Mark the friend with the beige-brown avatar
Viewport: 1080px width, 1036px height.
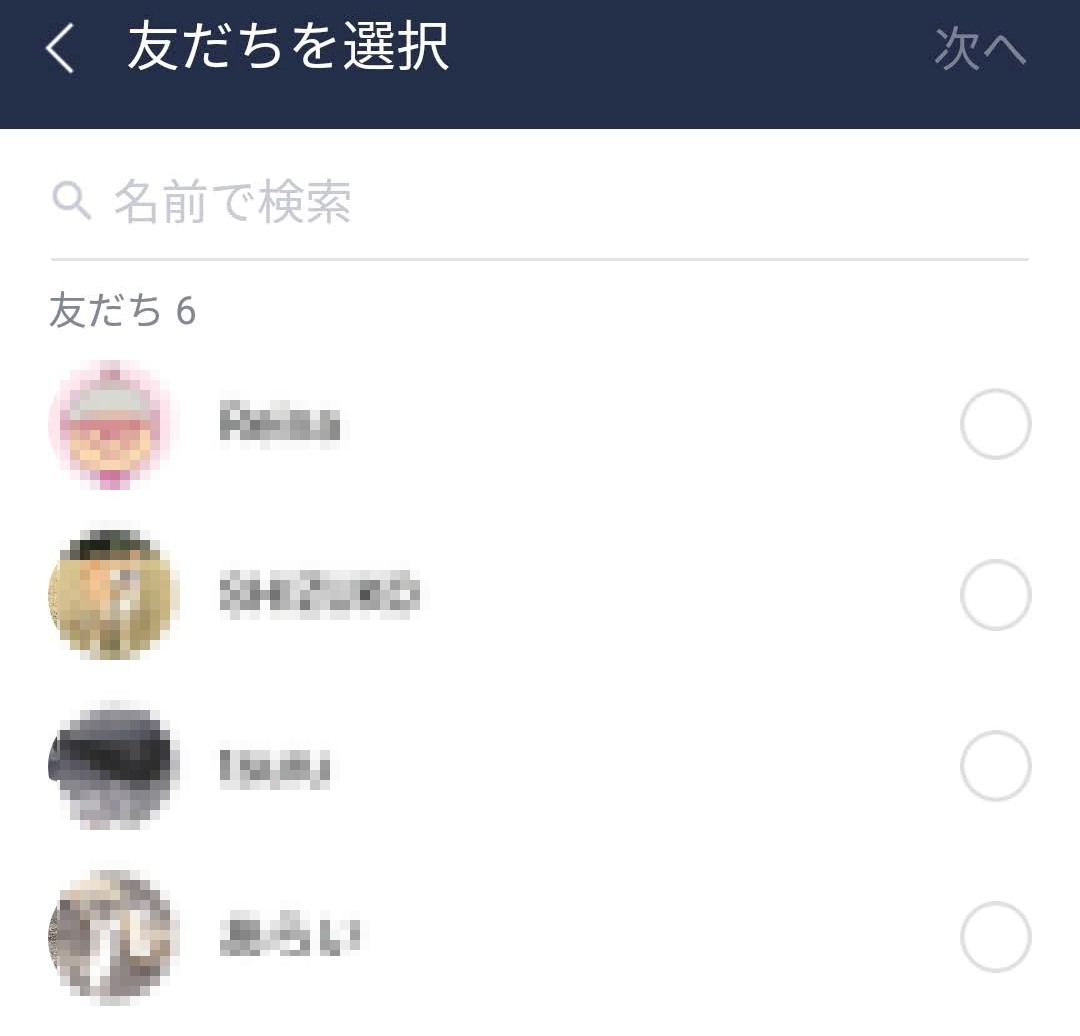coord(995,937)
